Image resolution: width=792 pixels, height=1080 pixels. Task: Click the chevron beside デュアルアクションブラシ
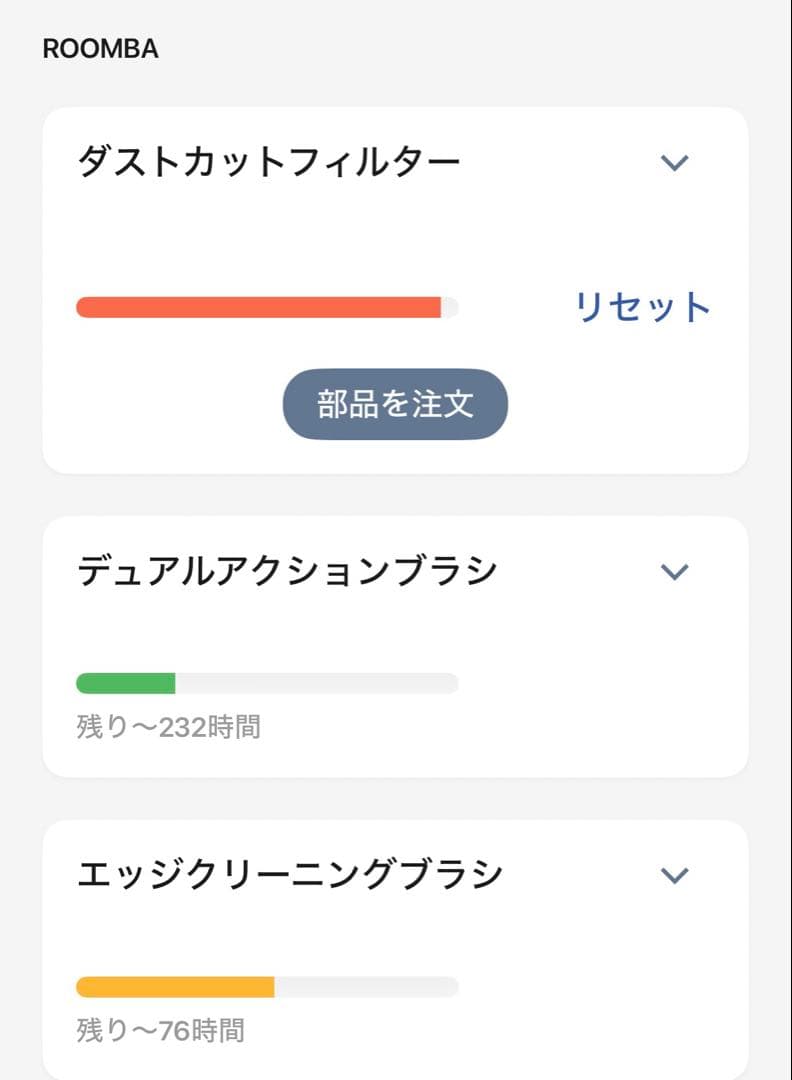click(675, 571)
